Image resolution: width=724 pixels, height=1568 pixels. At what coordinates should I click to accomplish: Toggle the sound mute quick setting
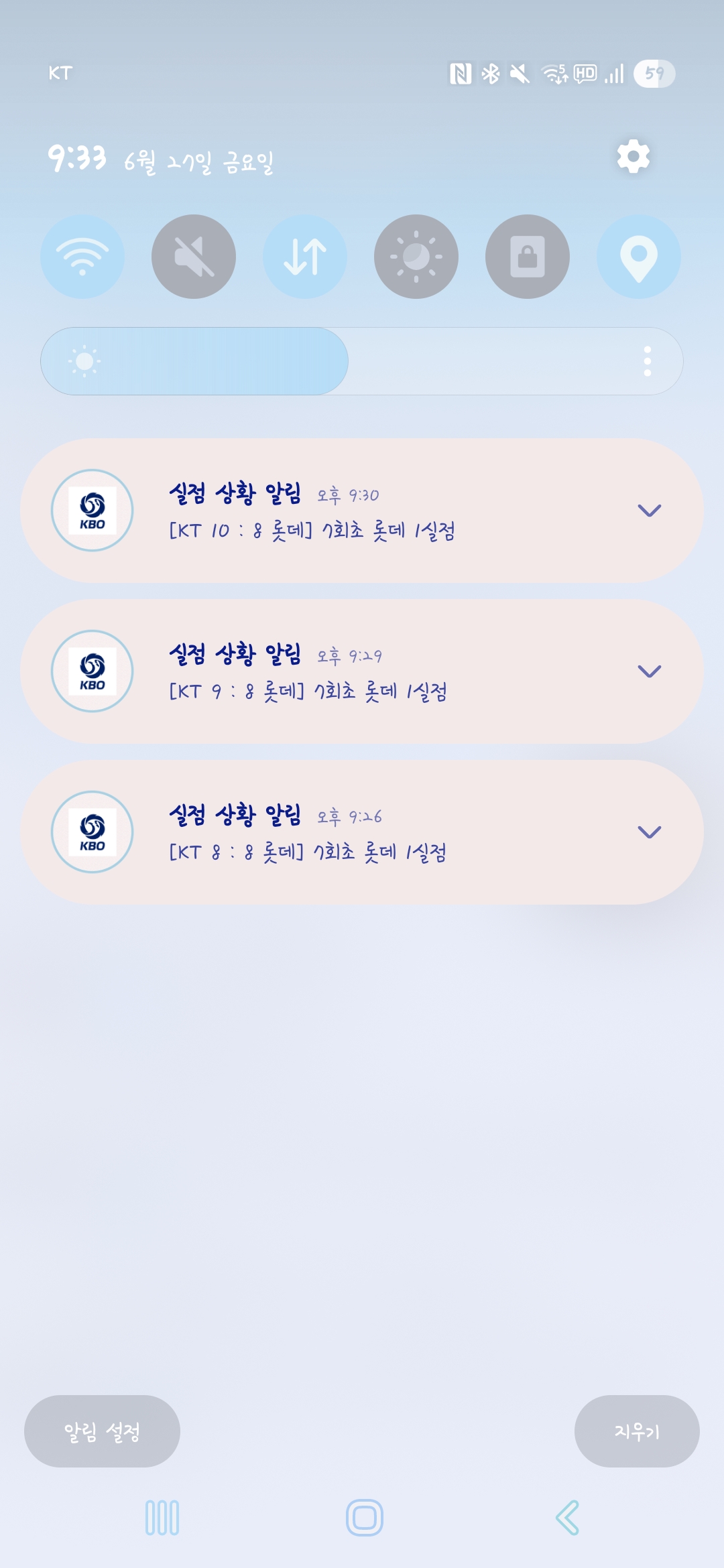[x=194, y=257]
